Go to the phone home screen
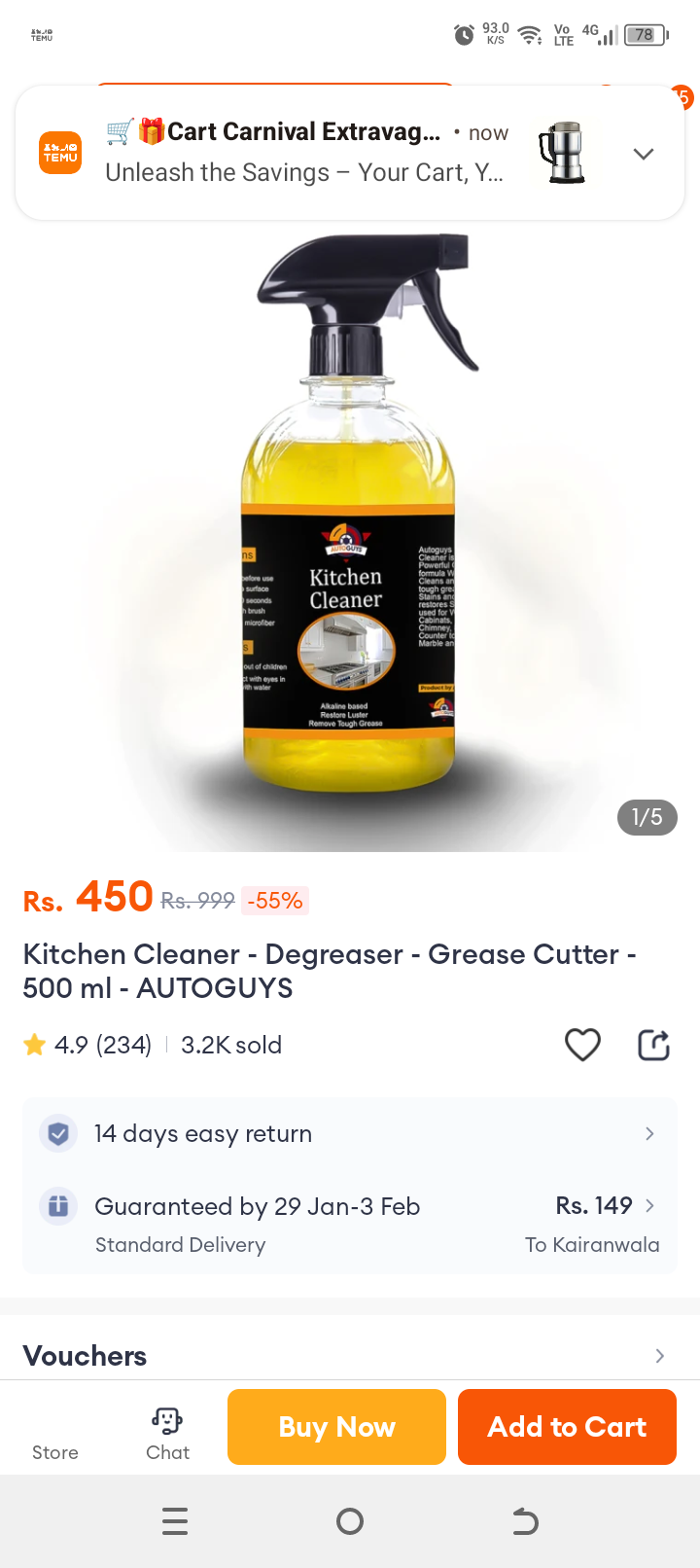Viewport: 700px width, 1568px height. click(350, 1521)
